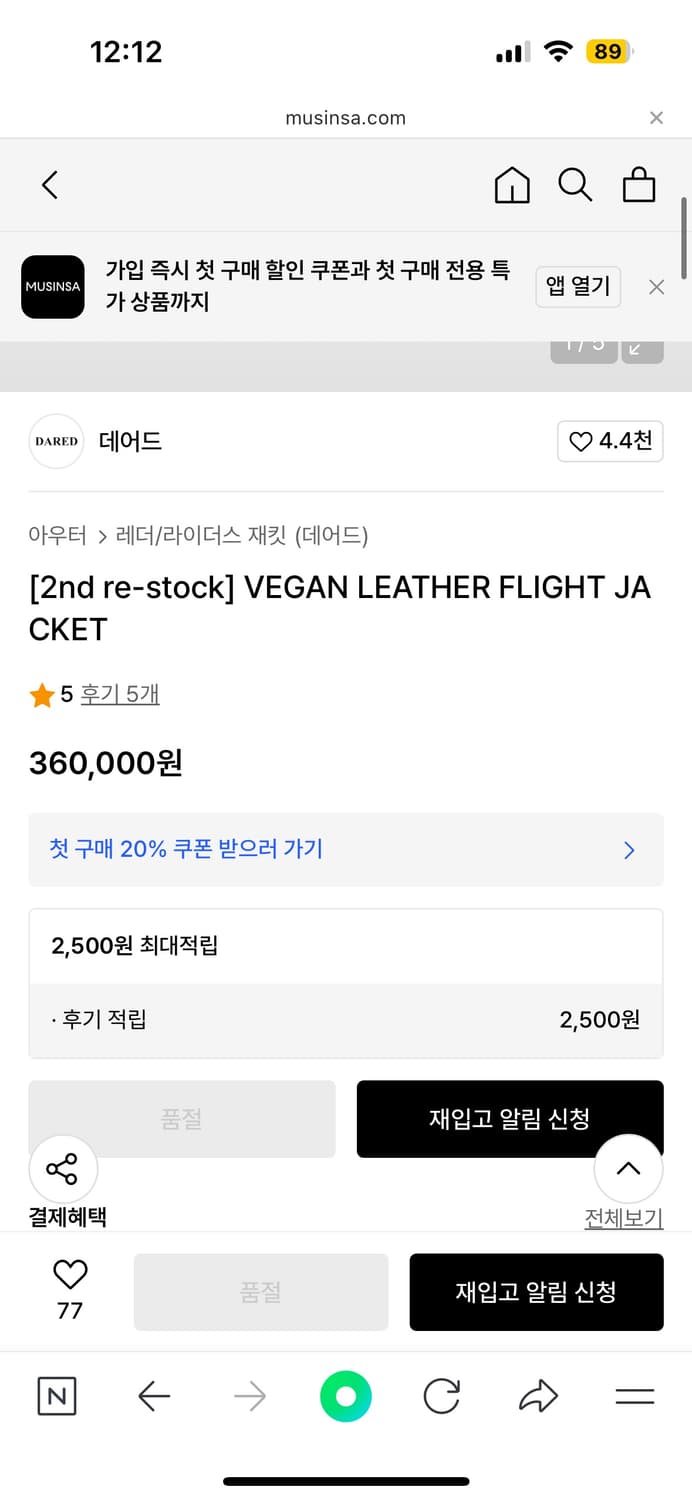
Task: Request 재입고 알림 신청 in bottom bar
Action: click(x=536, y=1292)
